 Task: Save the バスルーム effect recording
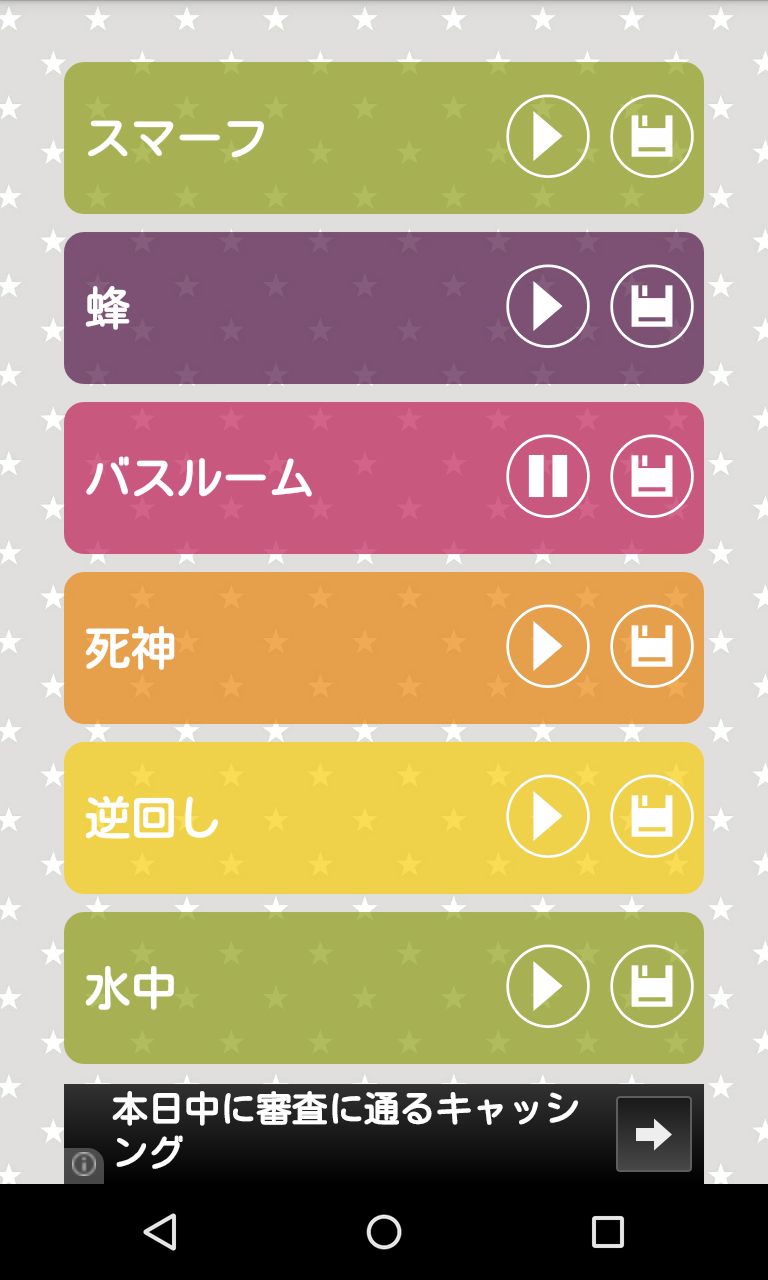pyautogui.click(x=651, y=476)
